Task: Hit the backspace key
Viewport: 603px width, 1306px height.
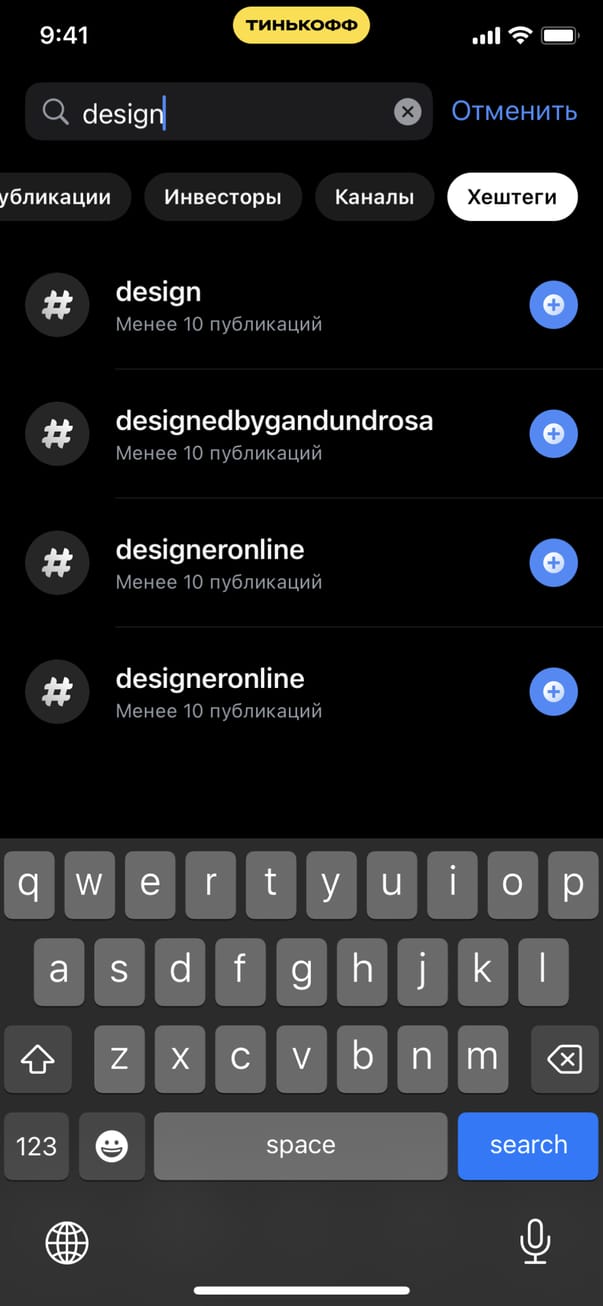Action: [x=565, y=1060]
